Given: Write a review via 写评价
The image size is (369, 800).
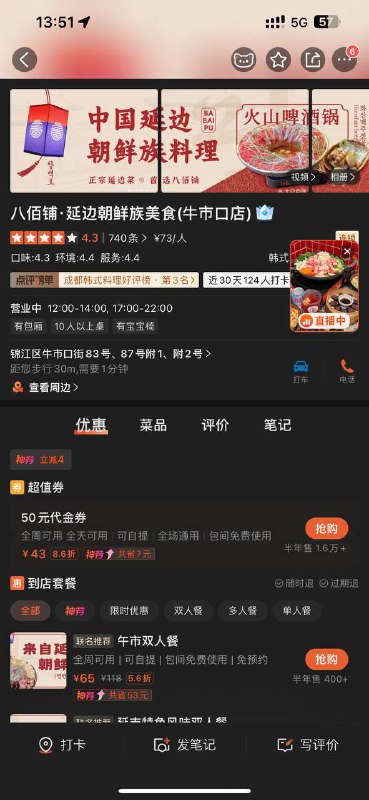Looking at the screenshot, I should click(308, 745).
